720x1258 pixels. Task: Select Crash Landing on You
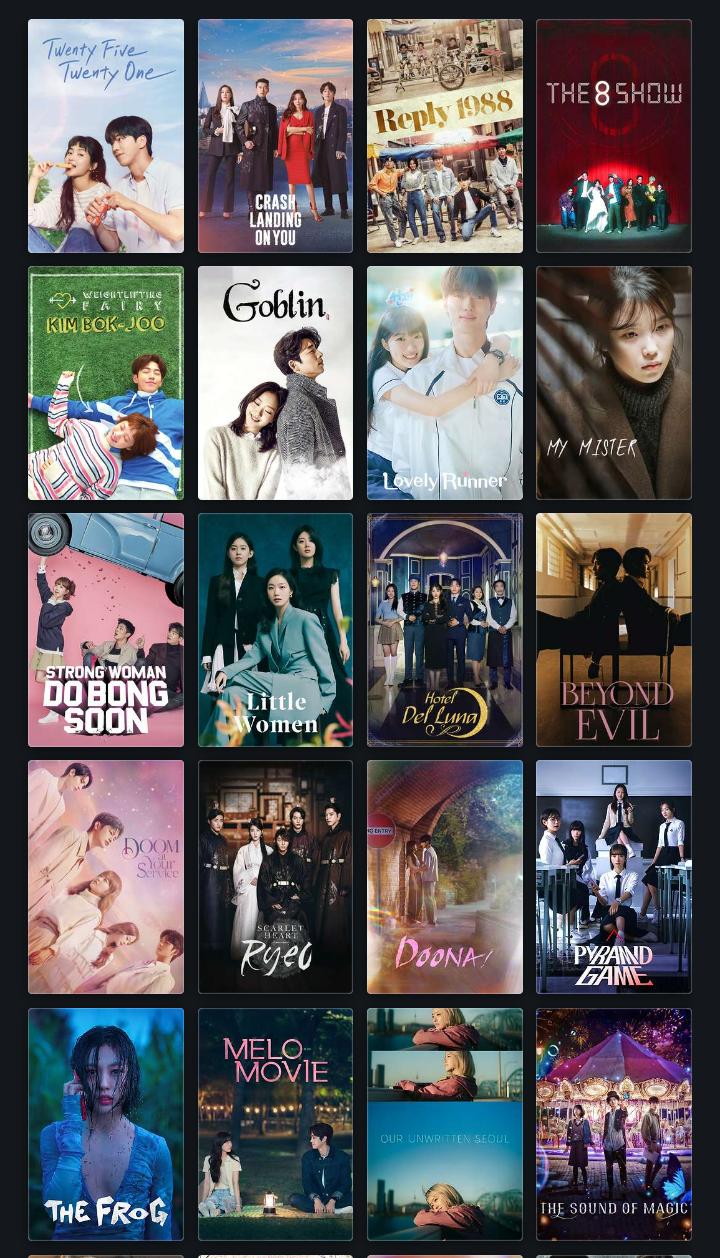(x=275, y=136)
